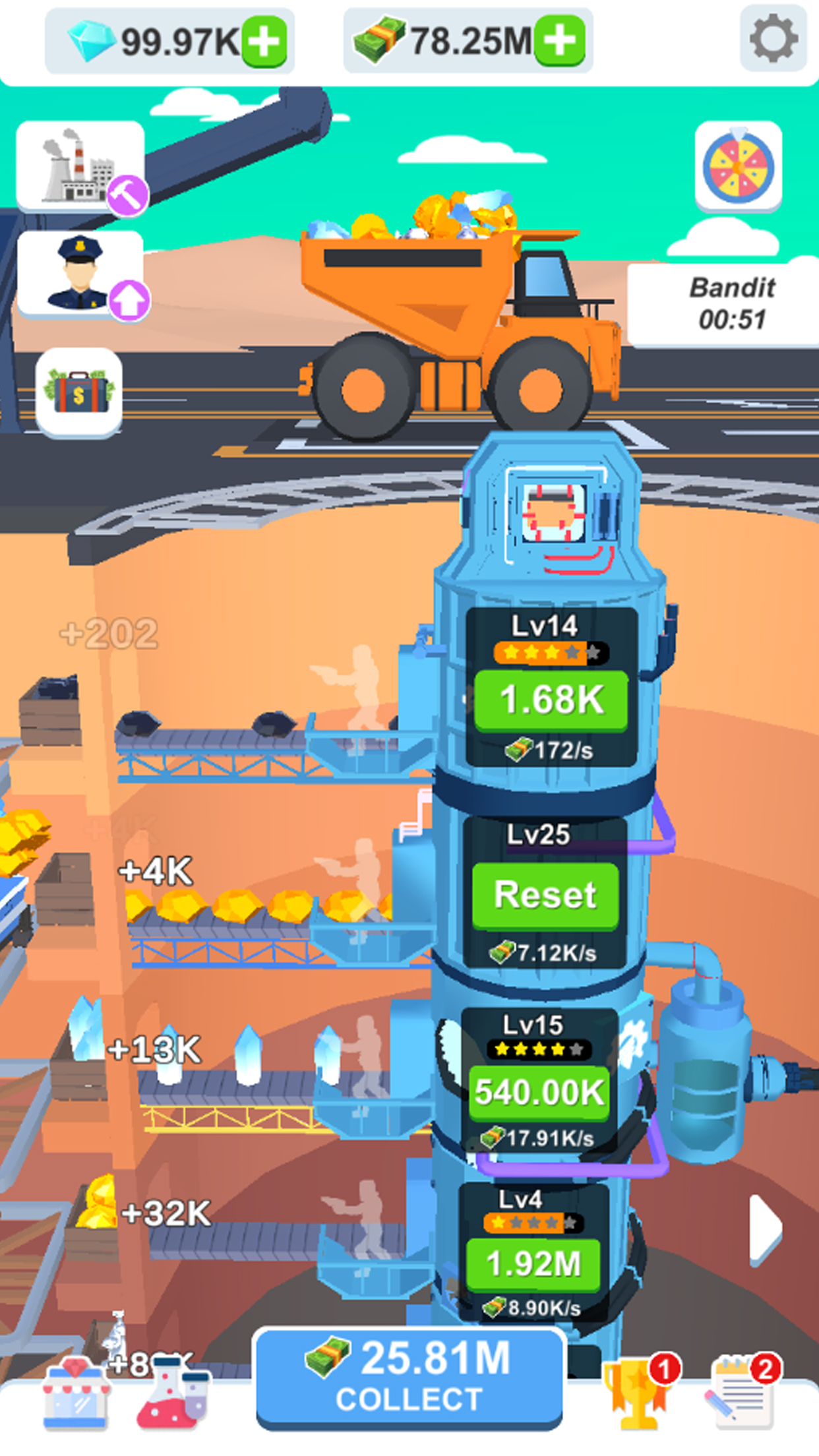Open the factory build menu
The width and height of the screenshot is (819, 1456).
pyautogui.click(x=80, y=166)
